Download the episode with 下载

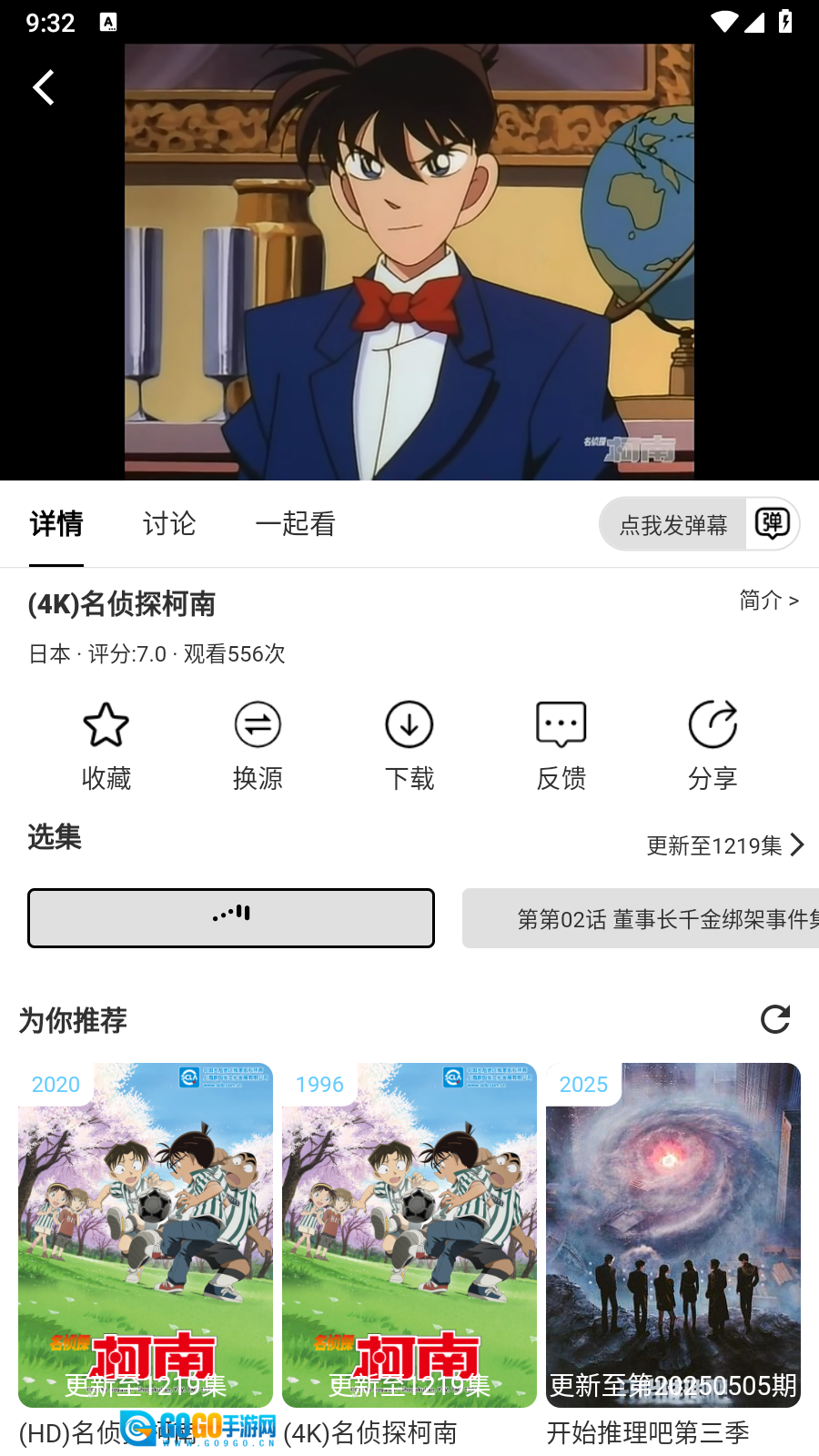coord(409,746)
